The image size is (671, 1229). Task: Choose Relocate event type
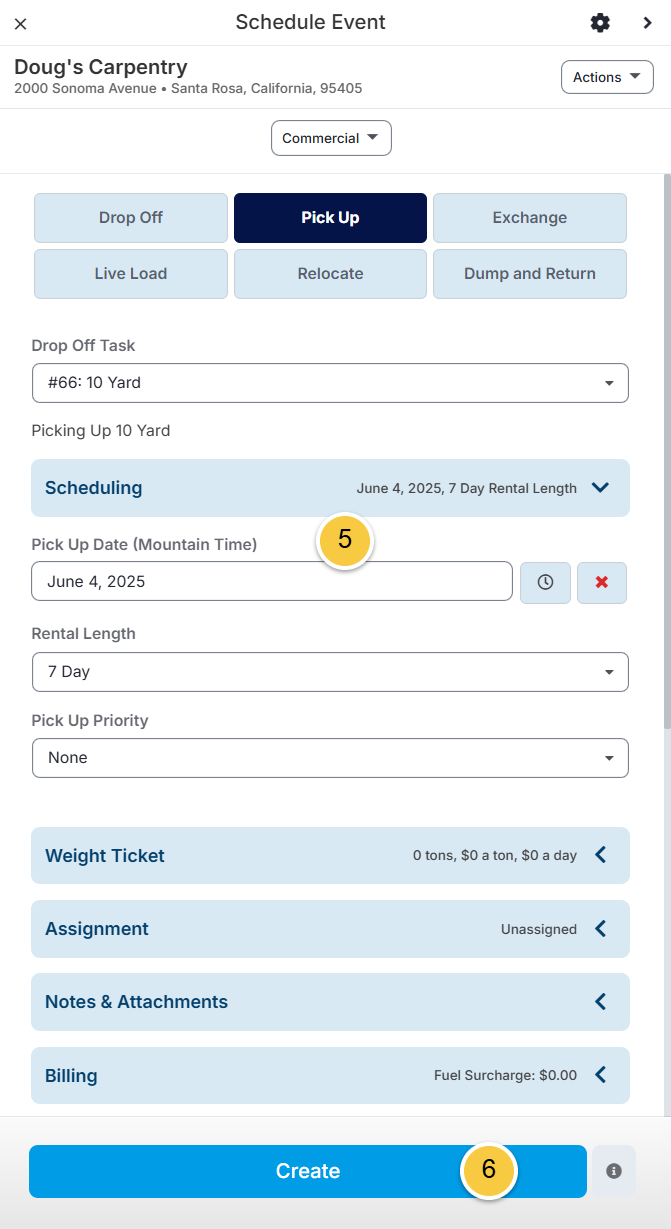click(x=330, y=274)
